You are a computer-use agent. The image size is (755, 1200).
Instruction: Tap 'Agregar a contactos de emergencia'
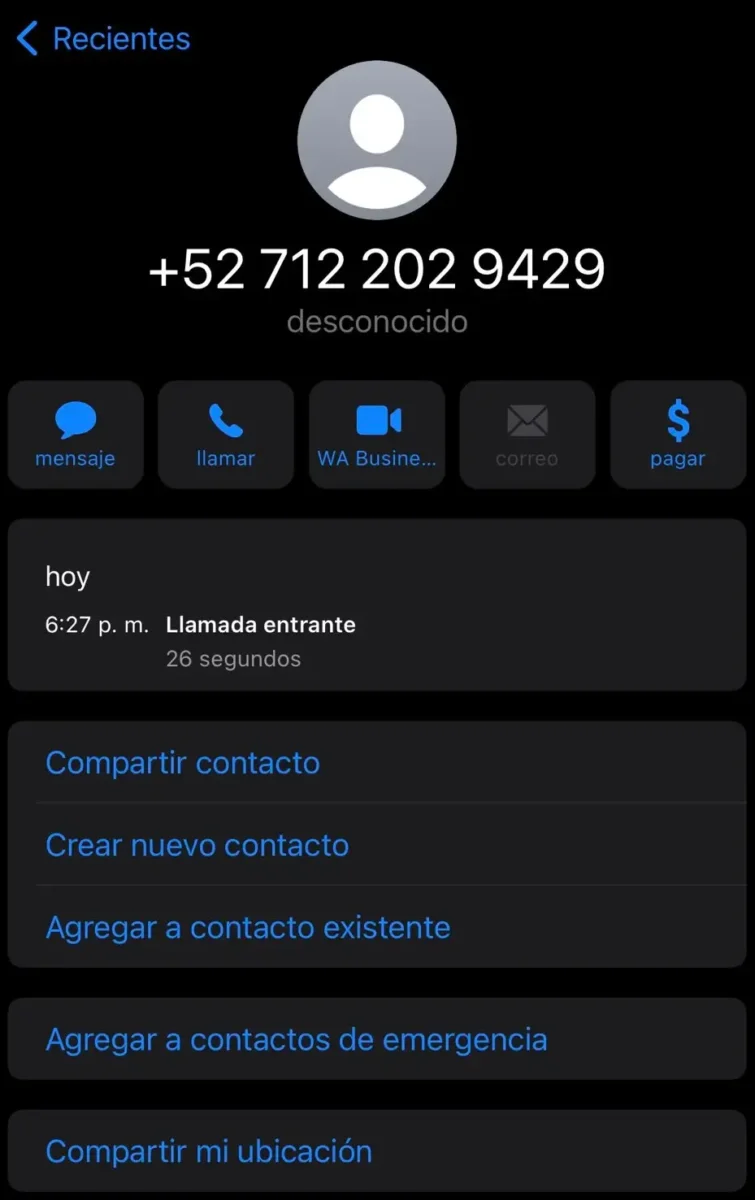point(295,1040)
